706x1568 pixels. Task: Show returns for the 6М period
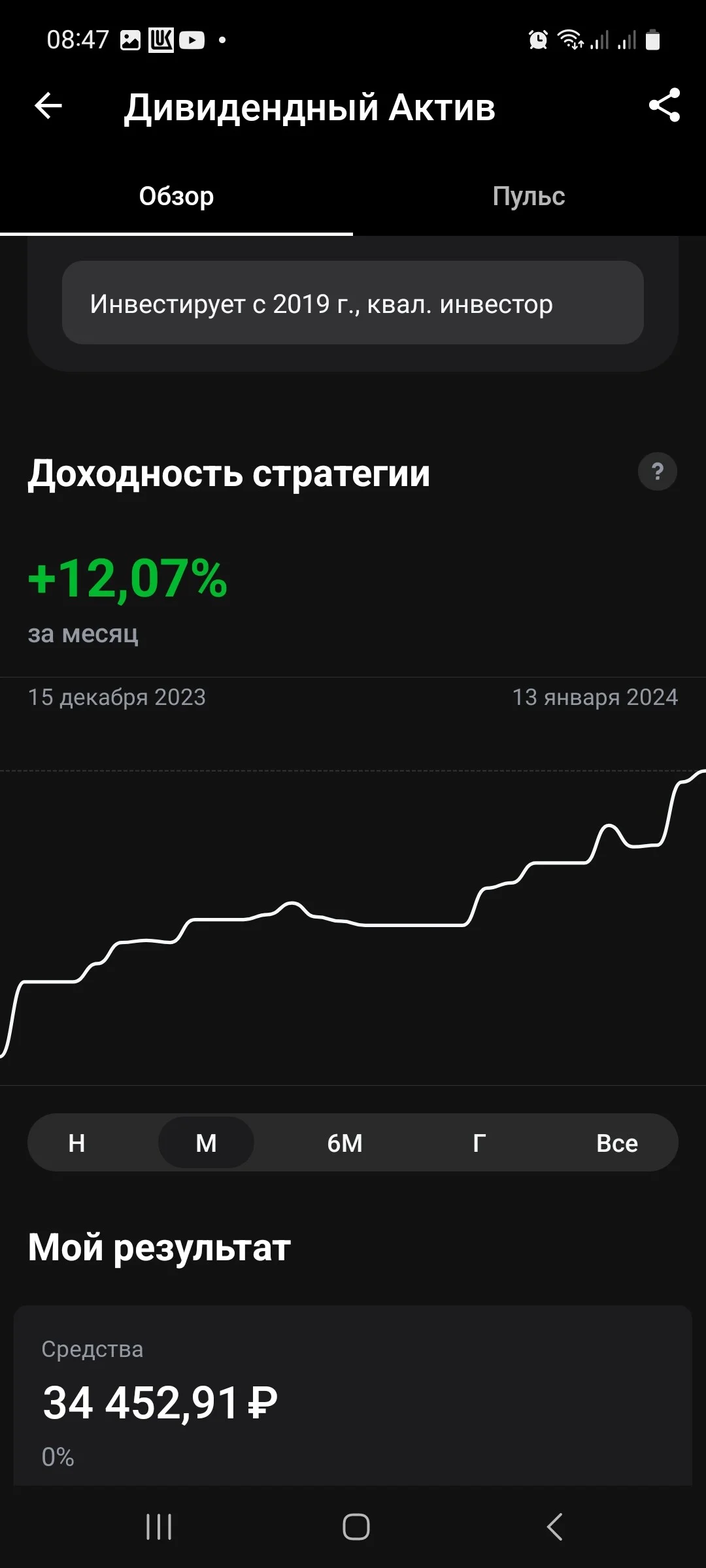(345, 1143)
